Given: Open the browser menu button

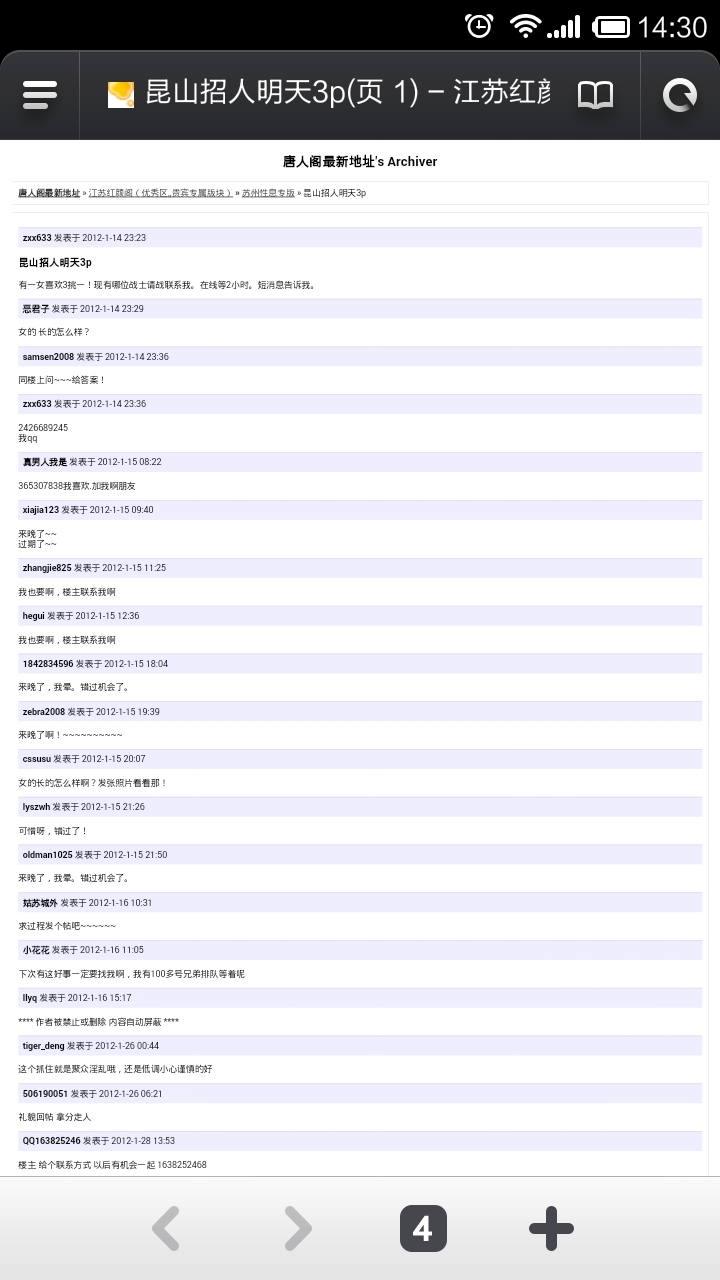Looking at the screenshot, I should (40, 95).
